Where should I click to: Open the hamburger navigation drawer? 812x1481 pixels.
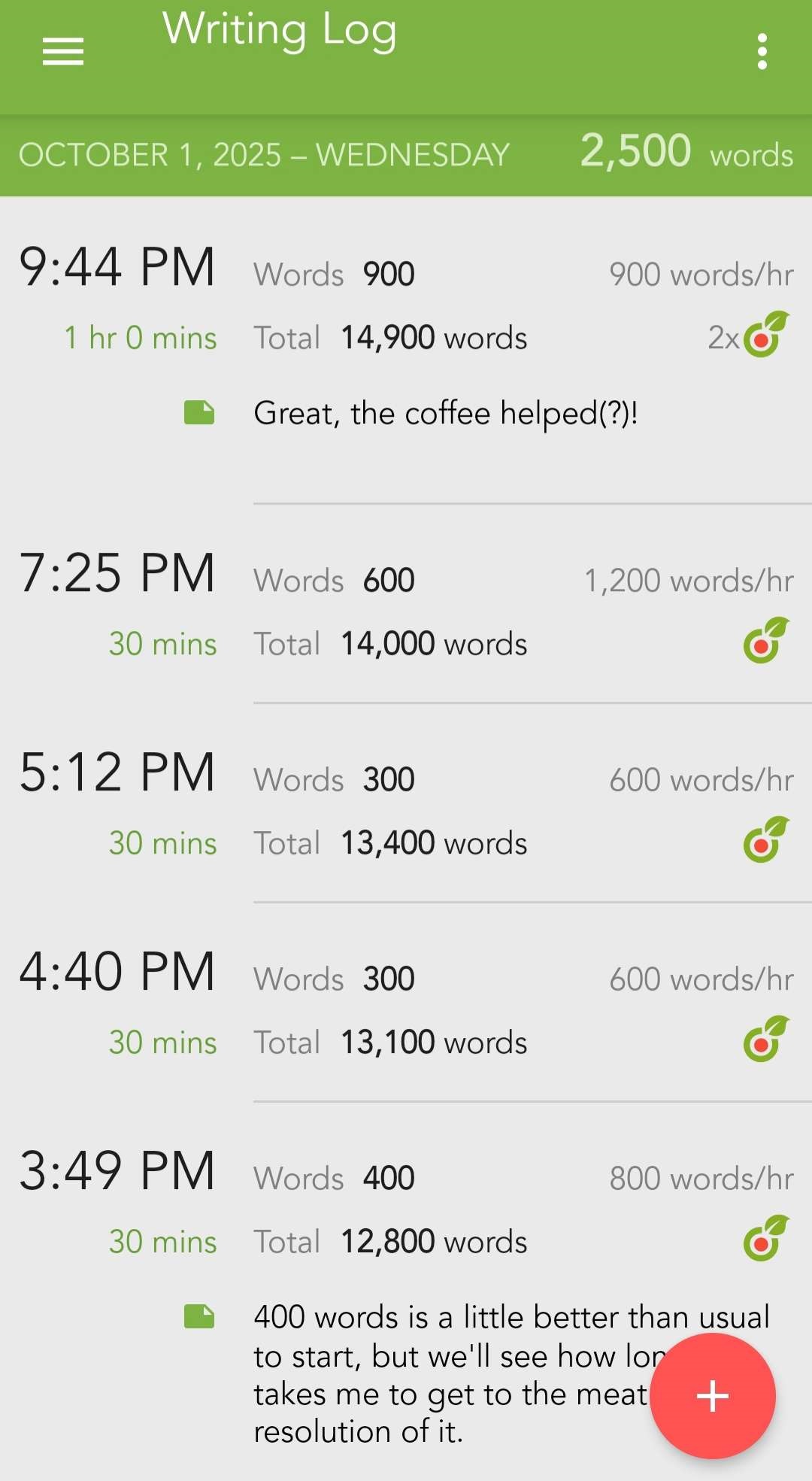click(x=63, y=53)
